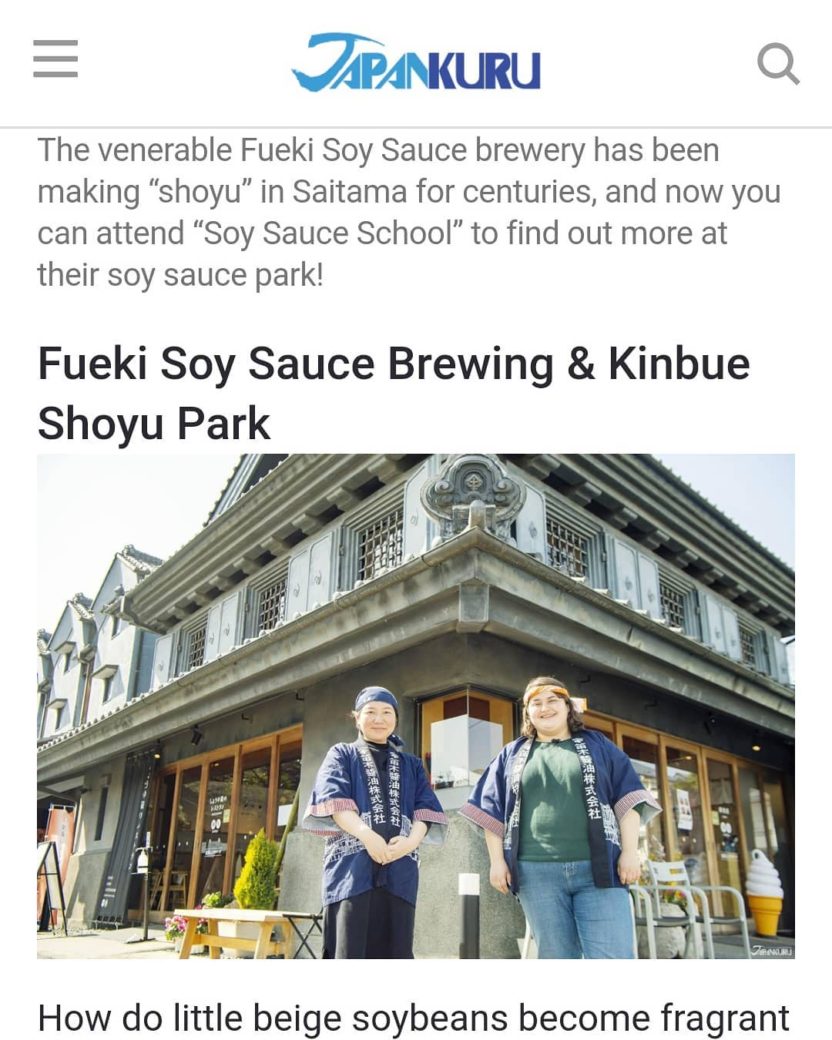Open the hamburger navigation menu
The height and width of the screenshot is (1040, 832).
55,60
